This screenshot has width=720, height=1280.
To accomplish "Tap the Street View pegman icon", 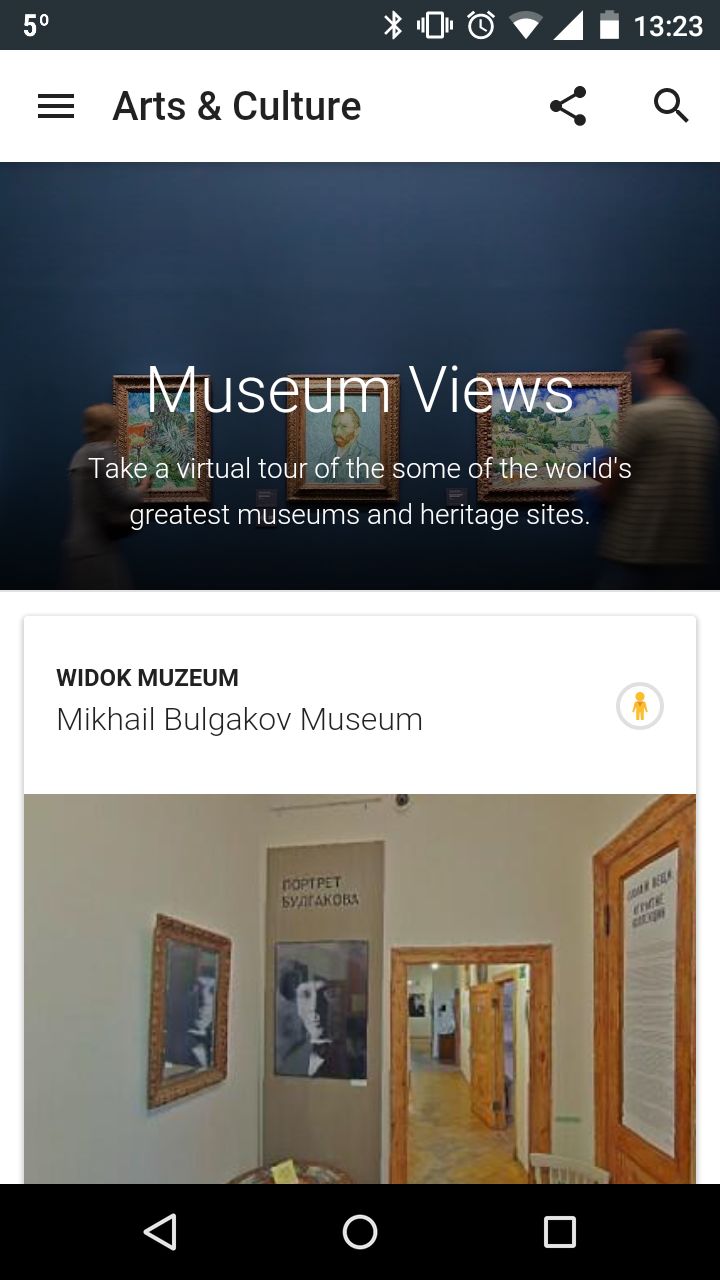I will click(640, 706).
